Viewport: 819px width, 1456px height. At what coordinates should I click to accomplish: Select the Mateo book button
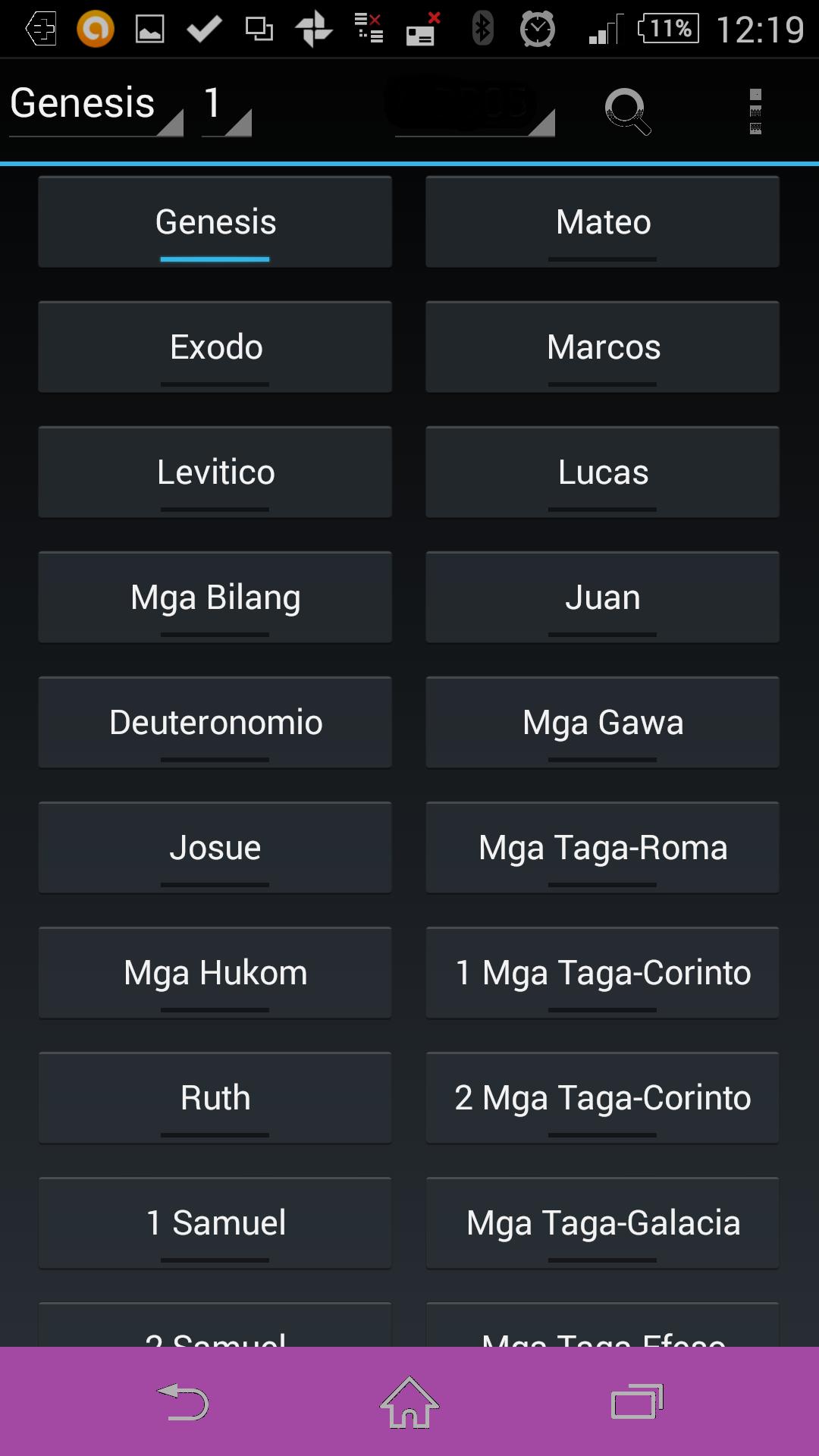[x=603, y=221]
